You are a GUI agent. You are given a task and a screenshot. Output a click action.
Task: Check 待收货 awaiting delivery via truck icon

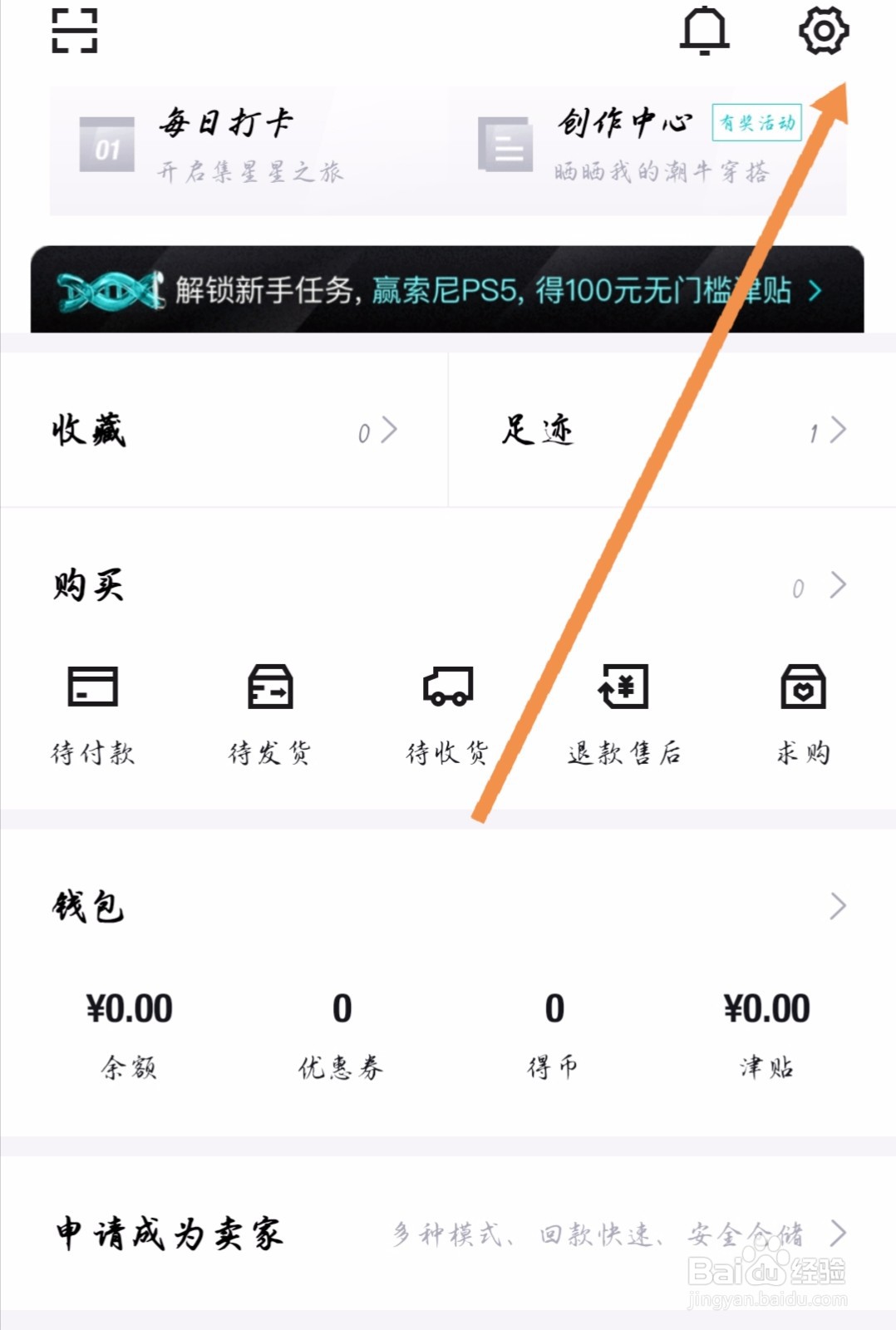pyautogui.click(x=448, y=711)
